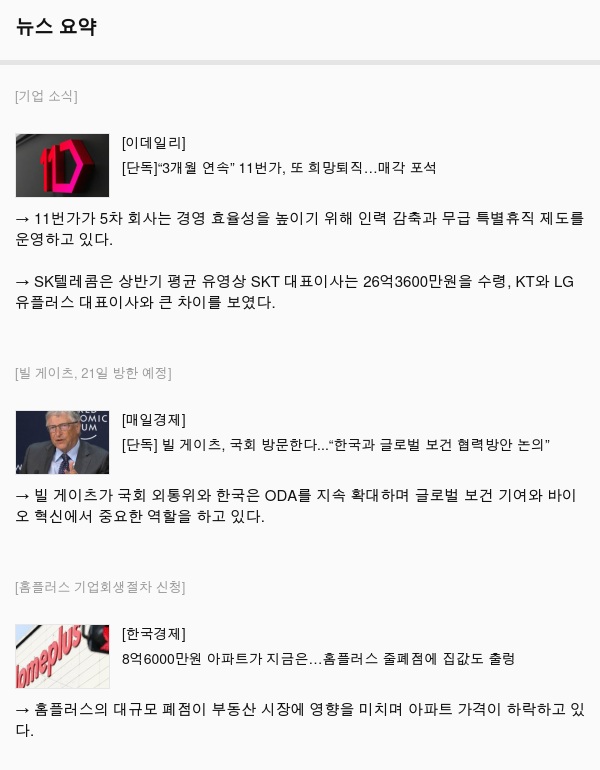Tap the Bill Gates photo thumbnail
This screenshot has width=600, height=770.
[62, 442]
